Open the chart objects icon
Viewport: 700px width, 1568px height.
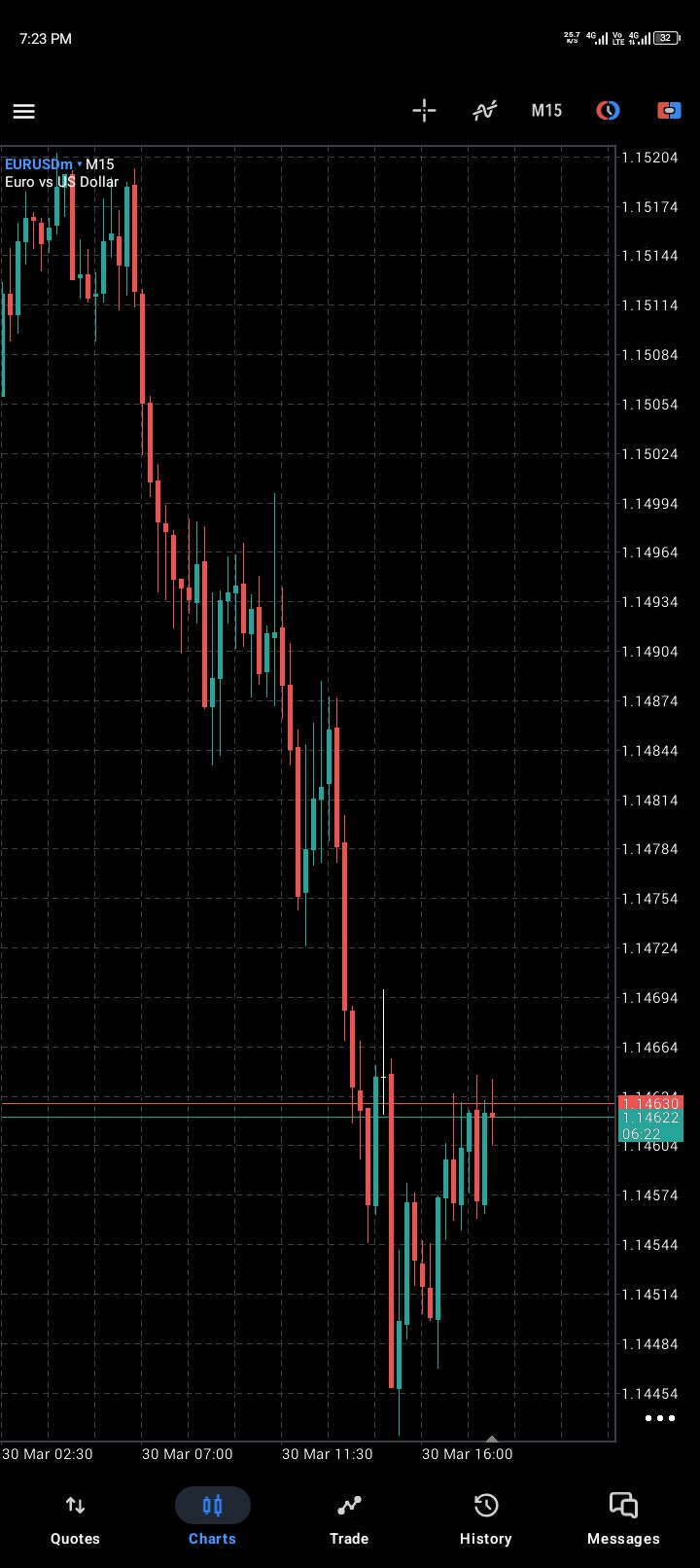click(608, 111)
